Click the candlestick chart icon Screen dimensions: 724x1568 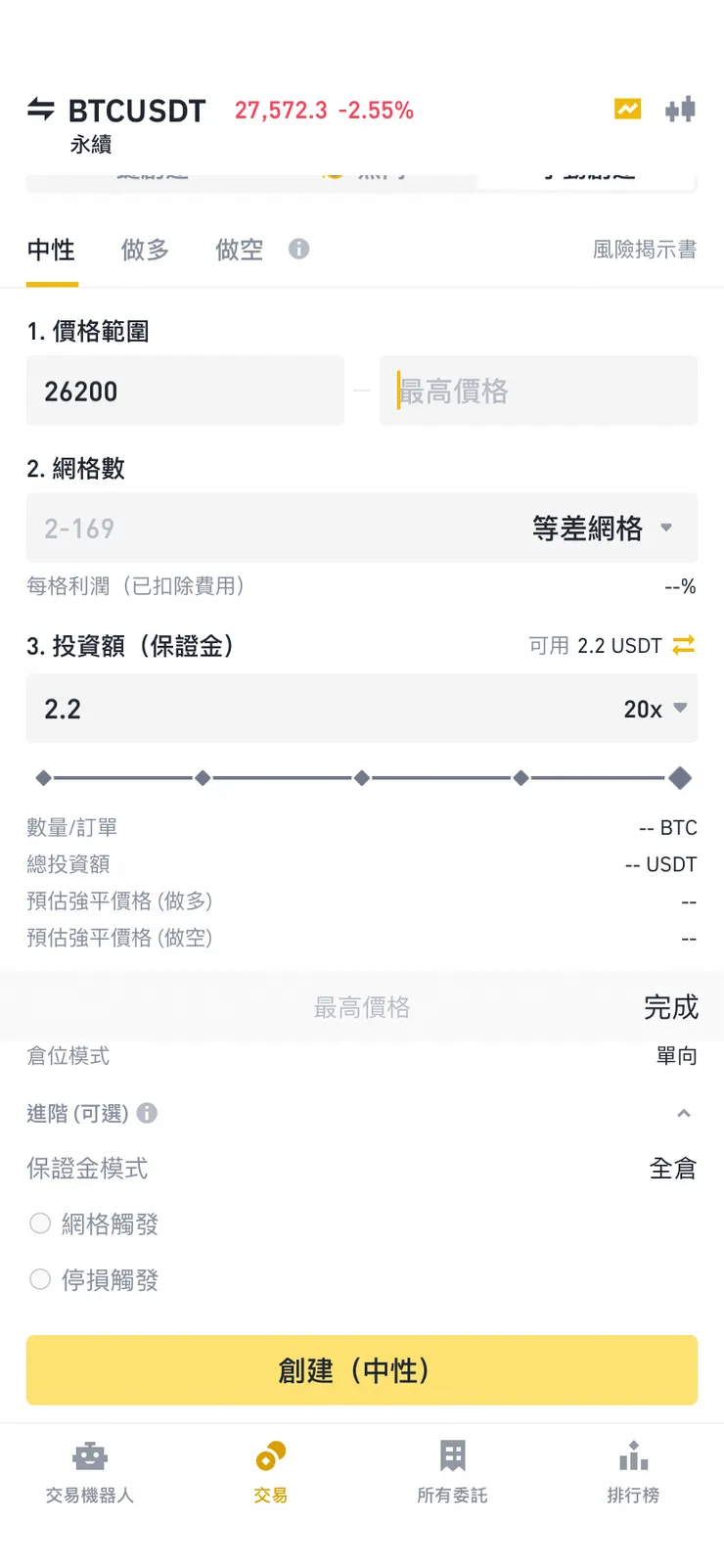click(680, 110)
